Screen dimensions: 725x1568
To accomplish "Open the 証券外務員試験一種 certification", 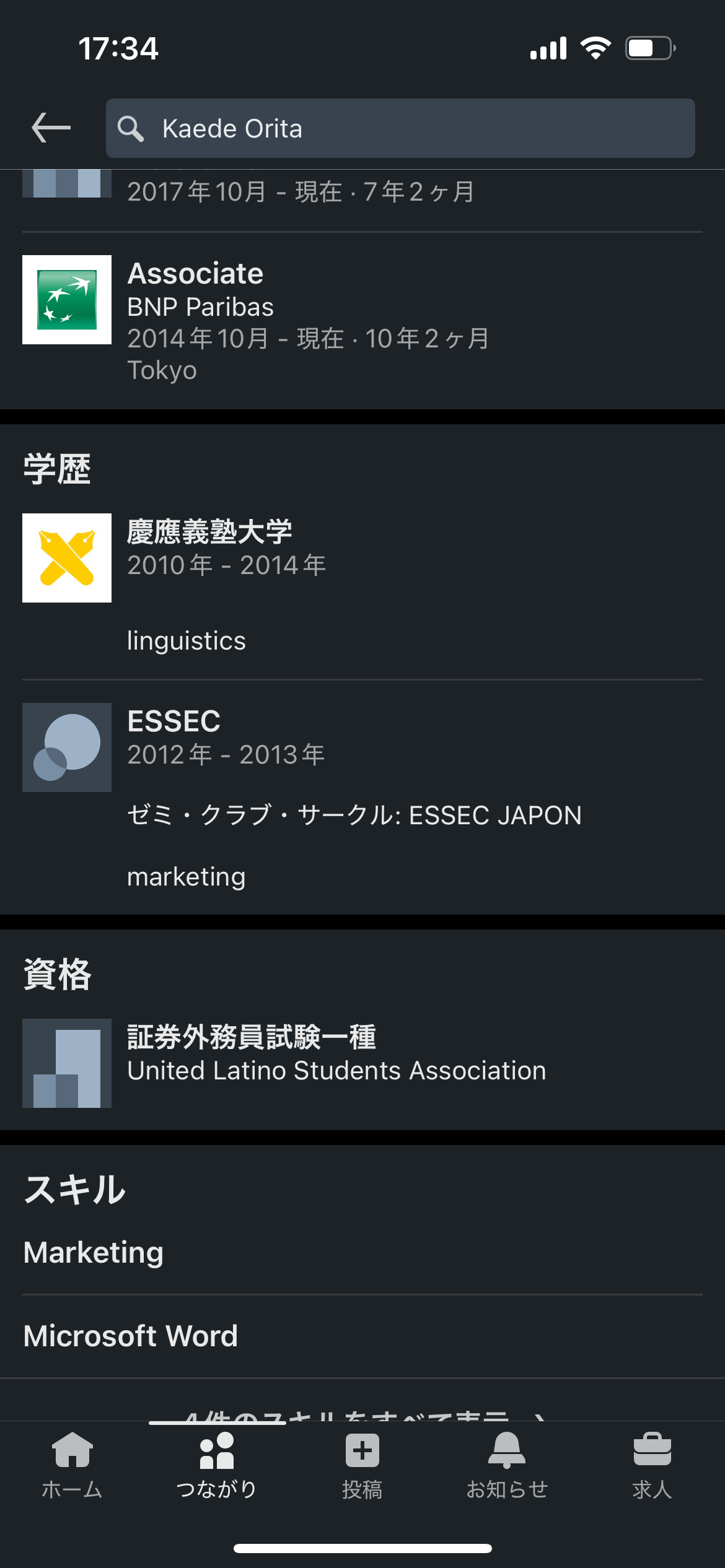I will tap(362, 1063).
